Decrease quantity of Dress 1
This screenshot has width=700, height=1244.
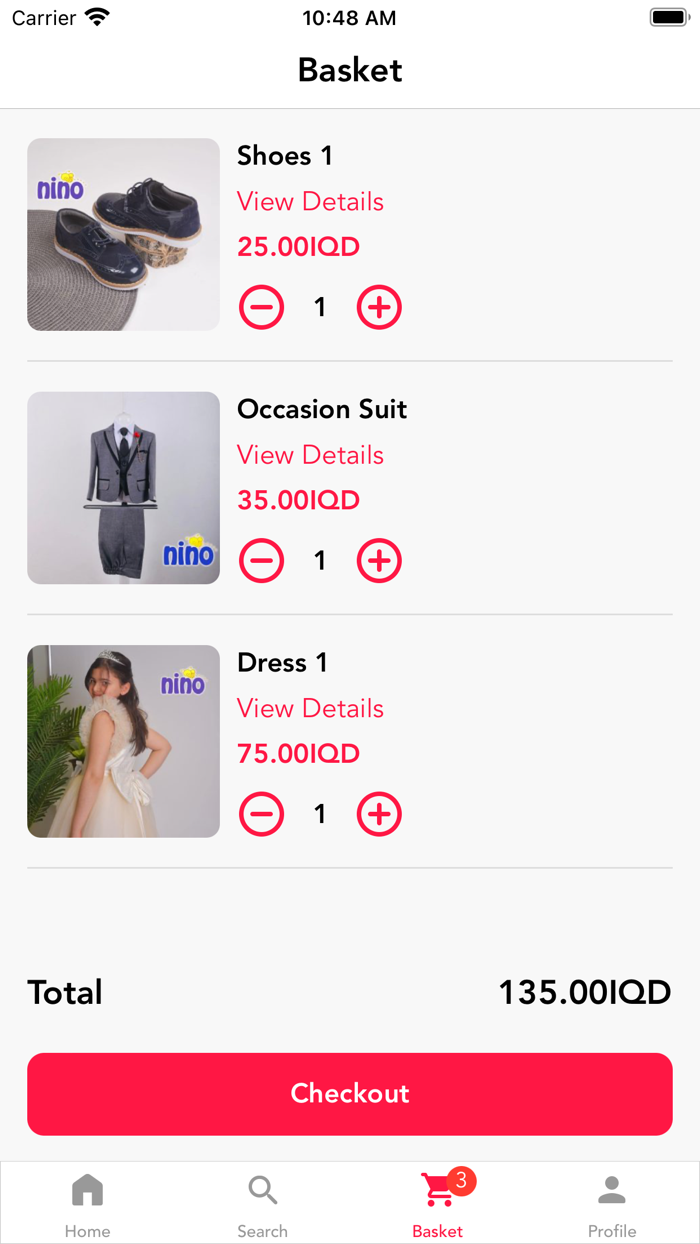coord(262,814)
